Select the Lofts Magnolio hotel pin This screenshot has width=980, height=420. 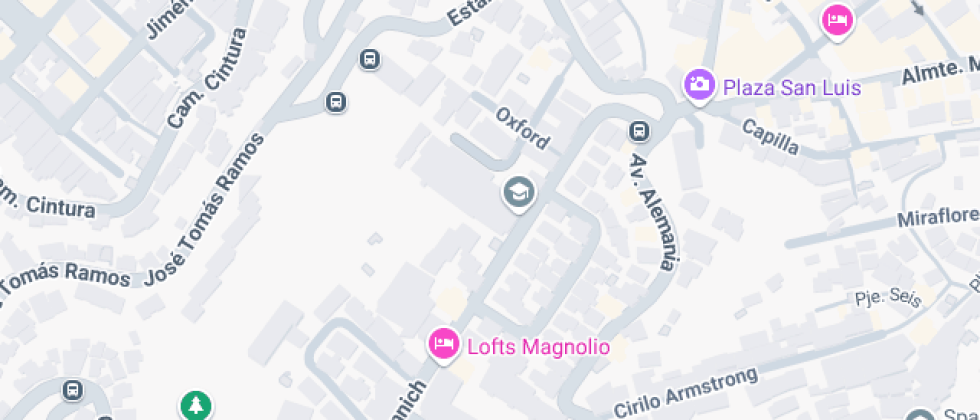click(442, 345)
